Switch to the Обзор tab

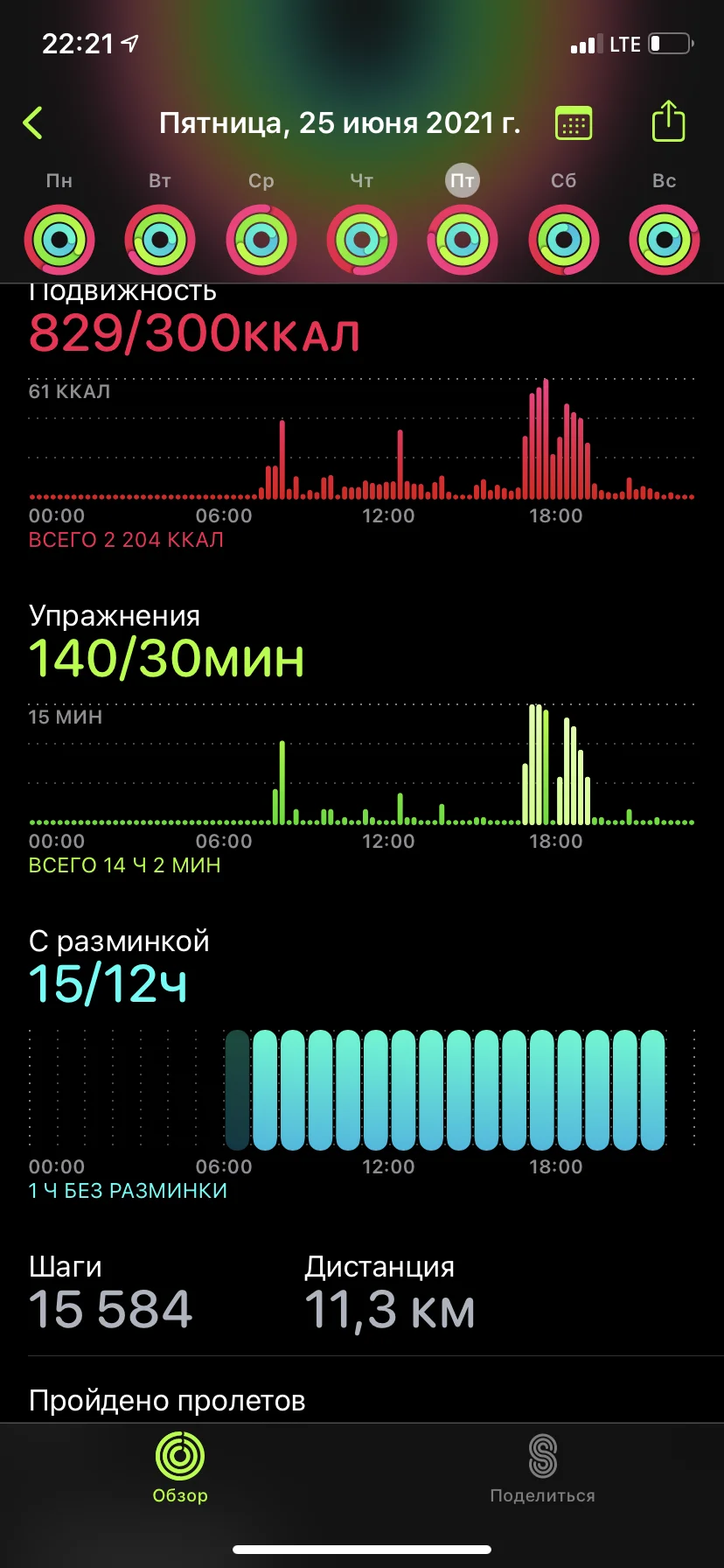click(180, 1467)
